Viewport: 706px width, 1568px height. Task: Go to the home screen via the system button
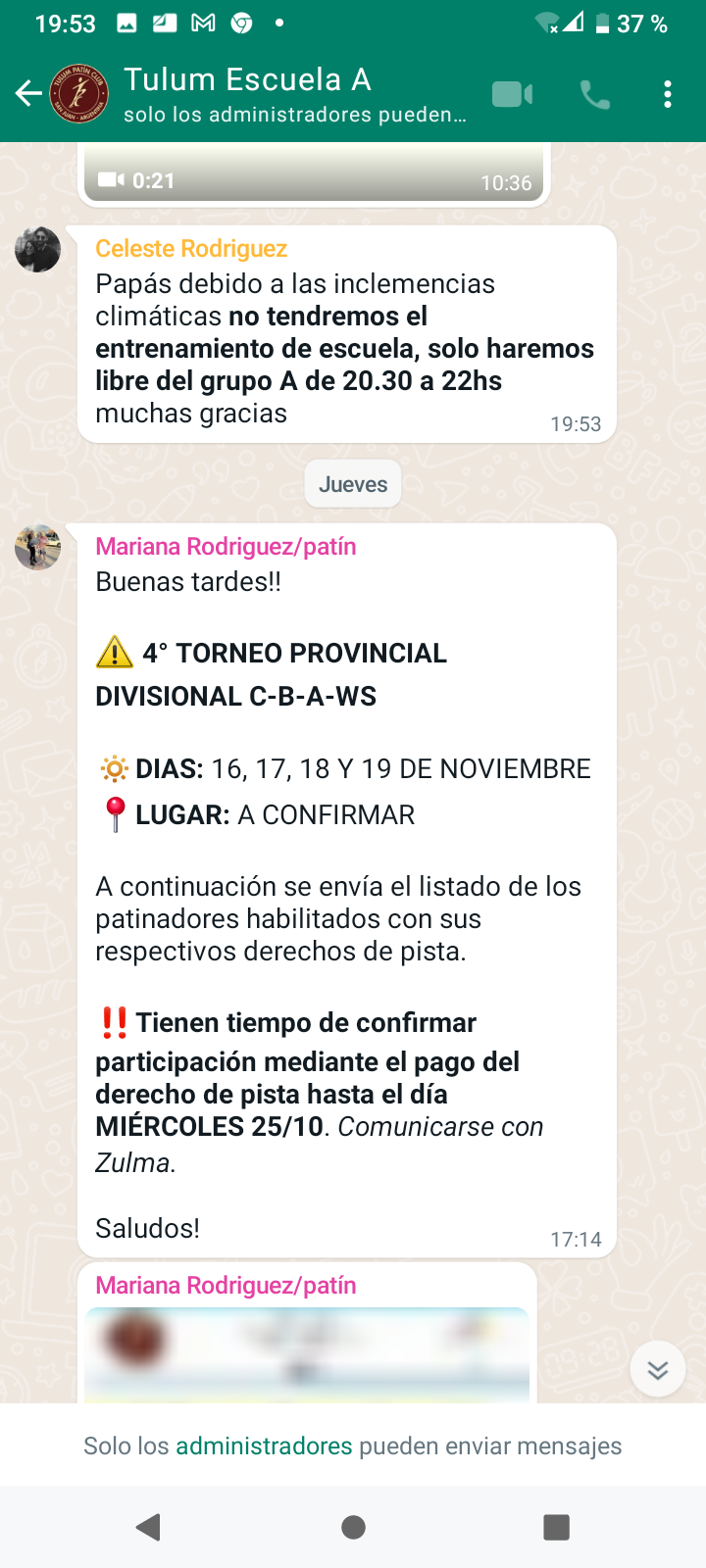[353, 1527]
